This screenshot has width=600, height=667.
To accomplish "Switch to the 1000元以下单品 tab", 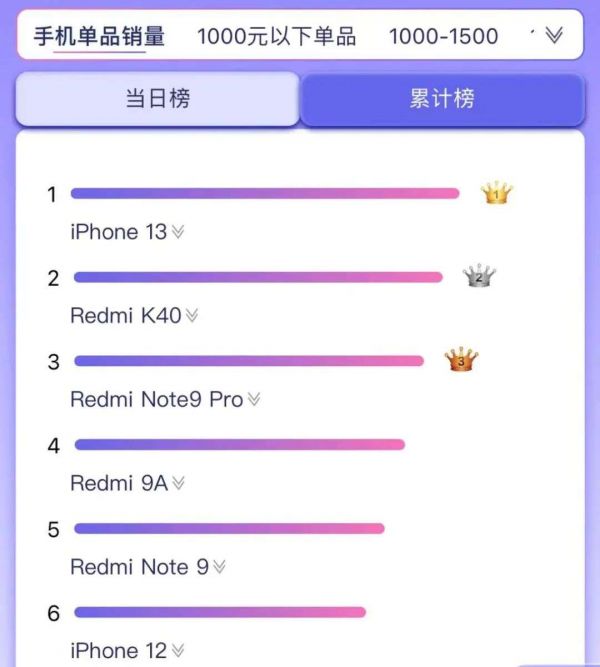I will click(x=277, y=37).
